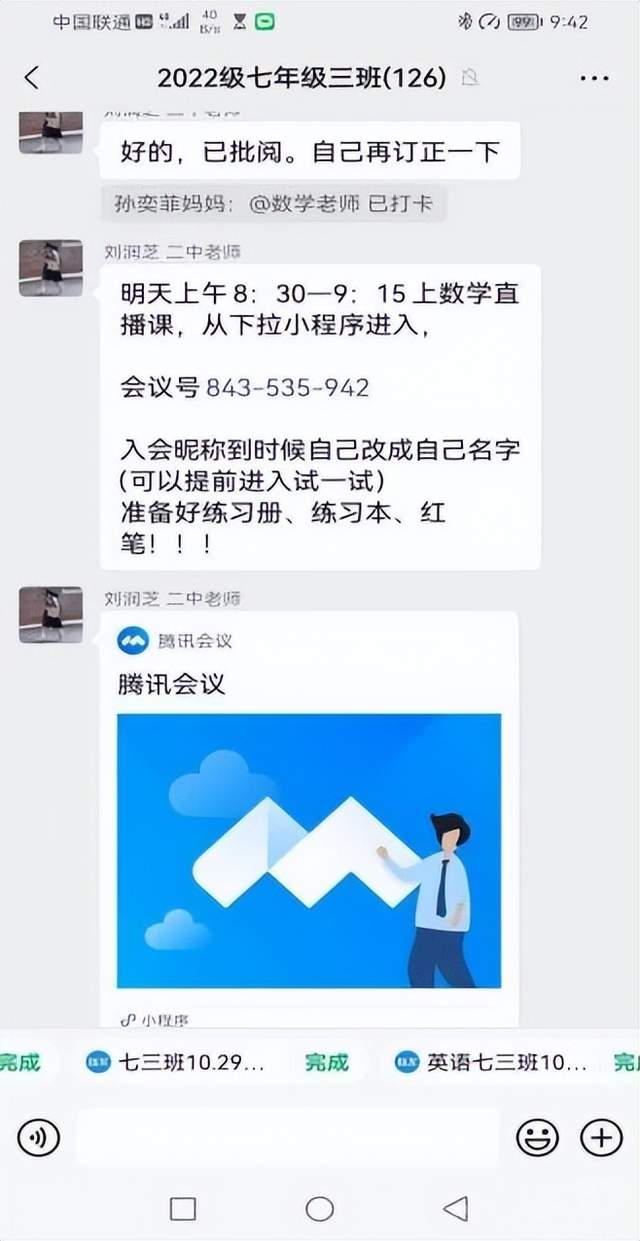Go back from the class group chat

[32, 78]
